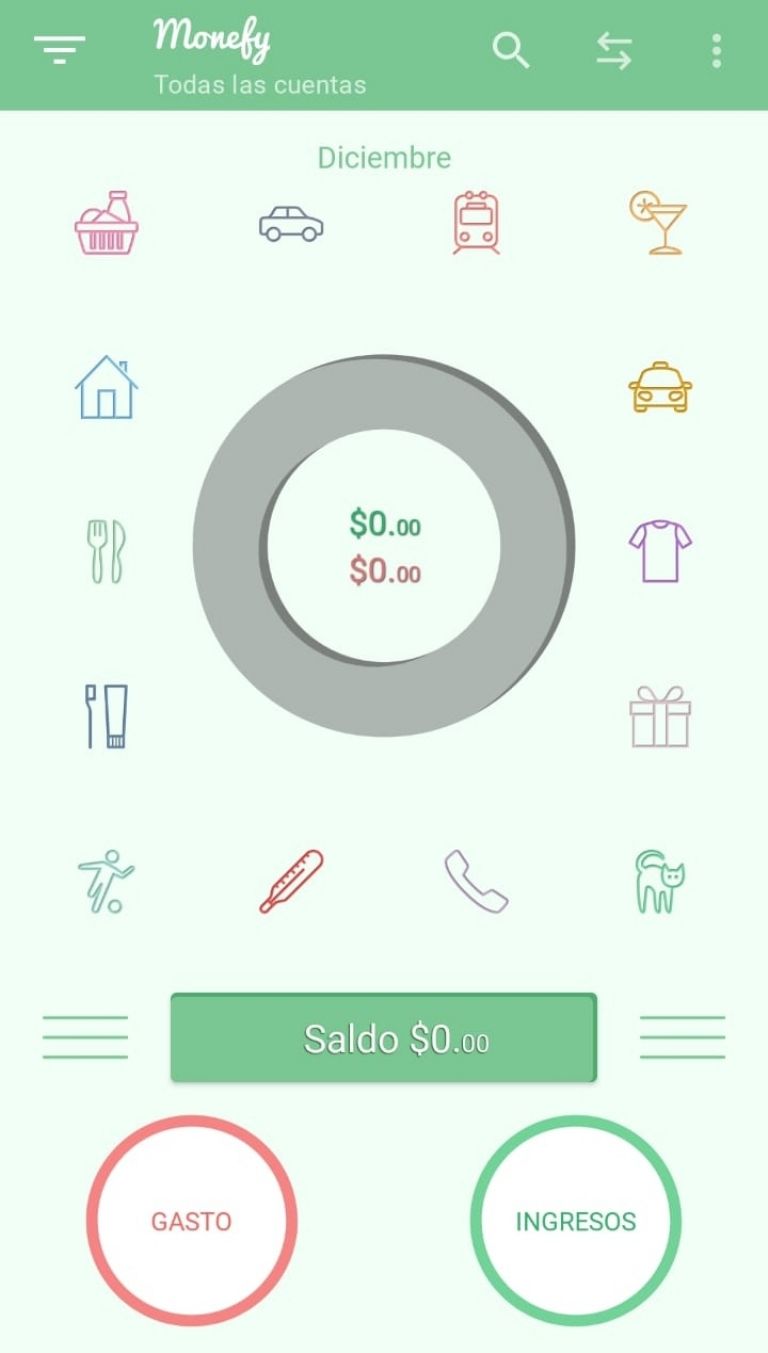Pick the house category
This screenshot has width=768, height=1353.
tap(106, 388)
